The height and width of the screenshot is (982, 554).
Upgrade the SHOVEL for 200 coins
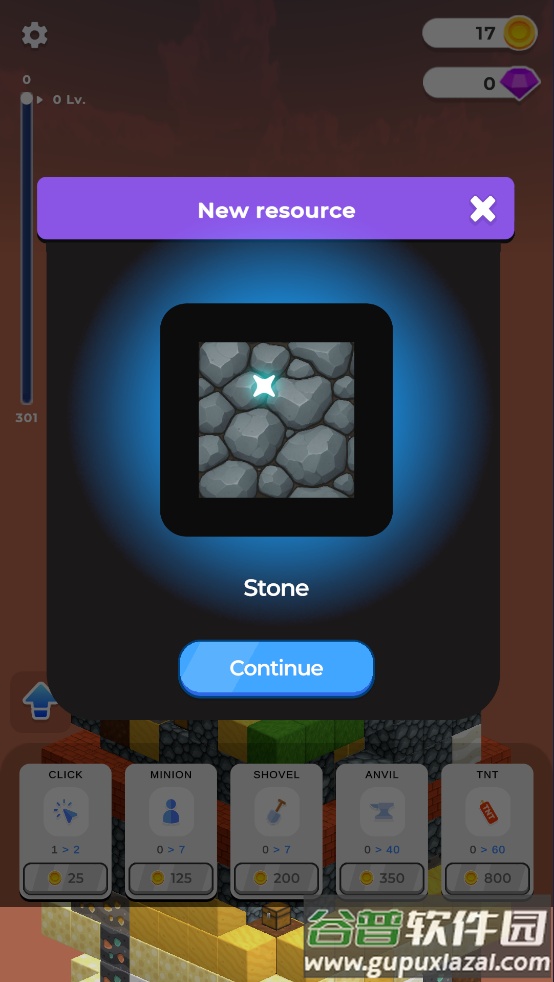pos(277,878)
